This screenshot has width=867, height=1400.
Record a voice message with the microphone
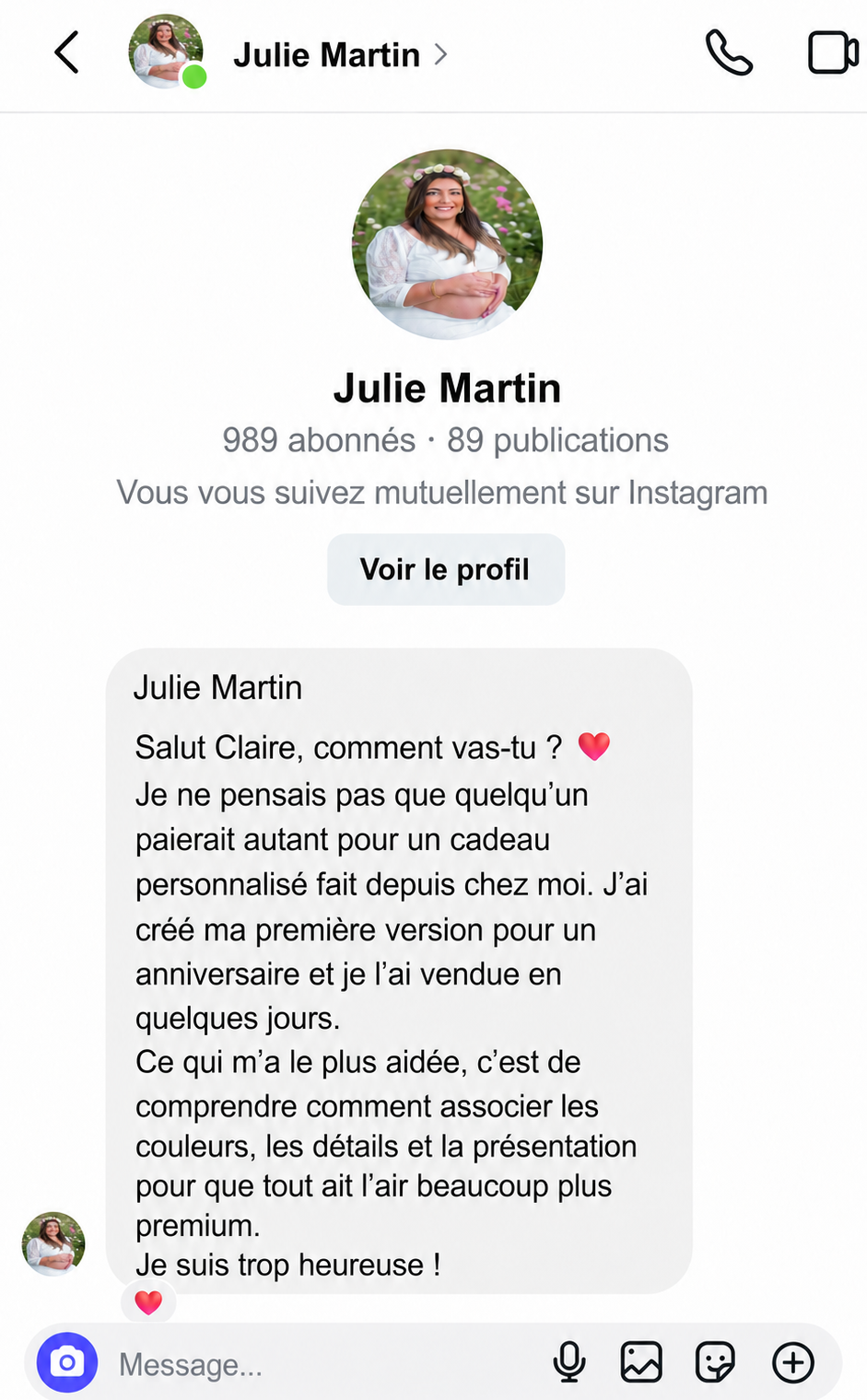(x=569, y=1362)
